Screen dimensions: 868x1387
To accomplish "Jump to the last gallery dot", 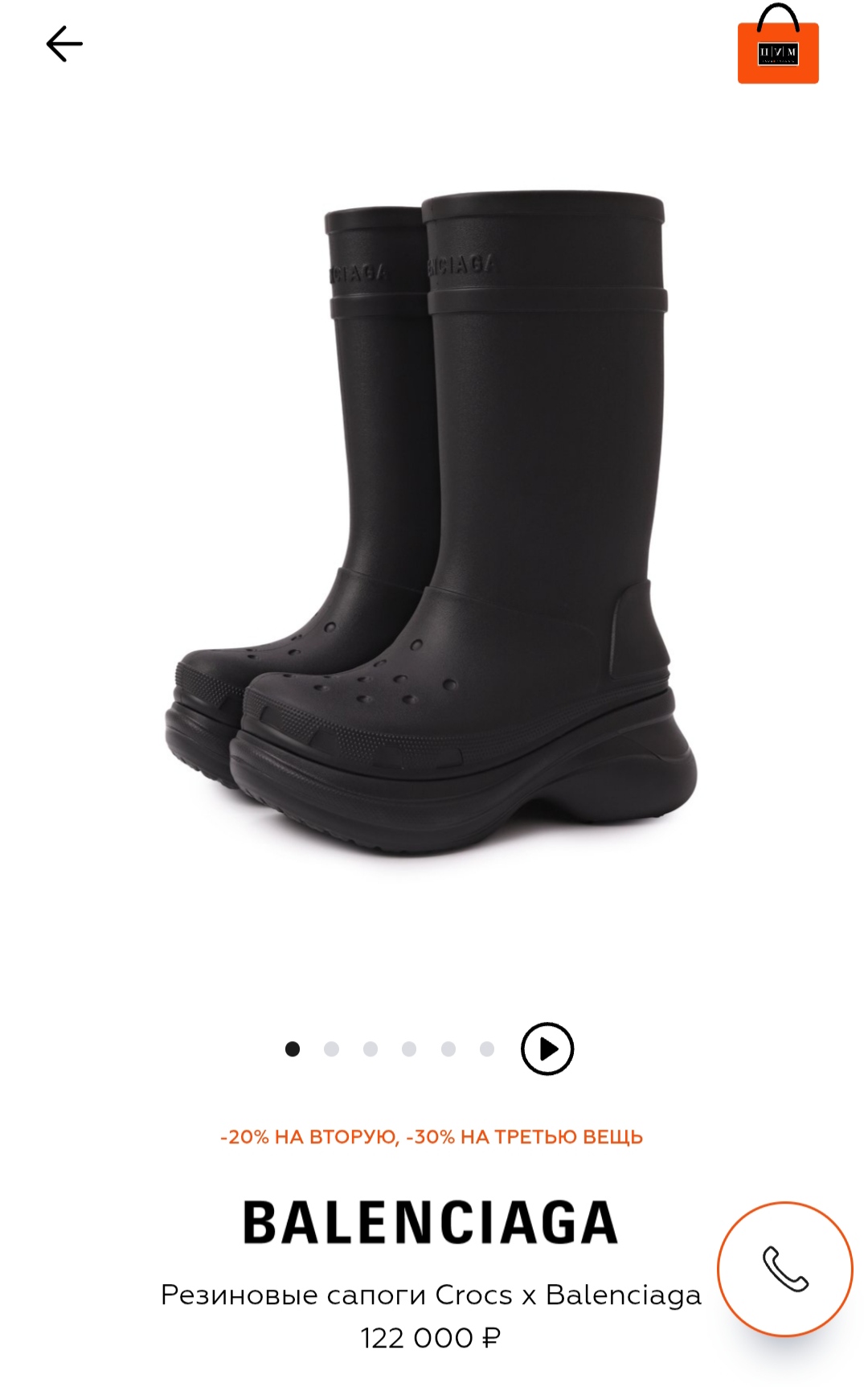I will [x=487, y=1048].
